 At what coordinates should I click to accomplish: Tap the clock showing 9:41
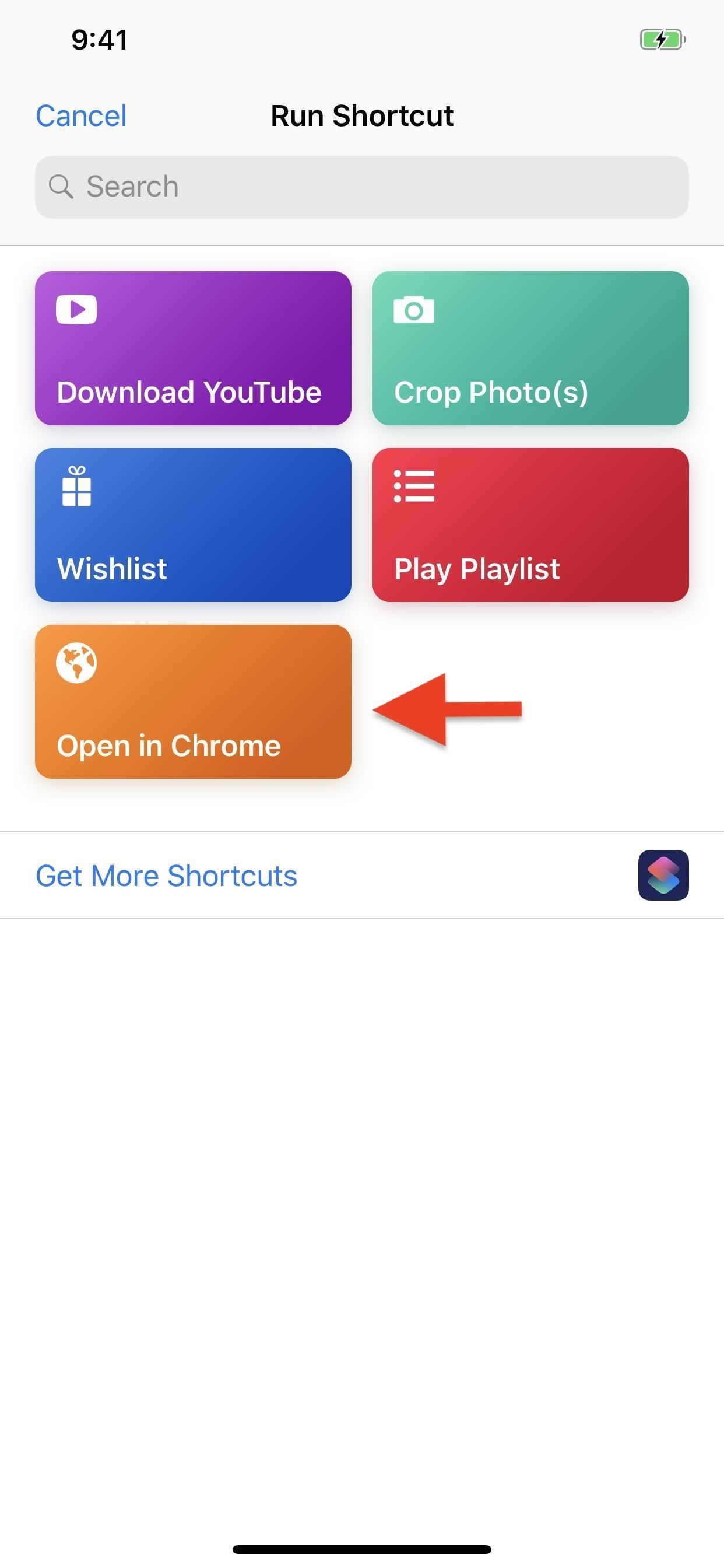click(99, 40)
